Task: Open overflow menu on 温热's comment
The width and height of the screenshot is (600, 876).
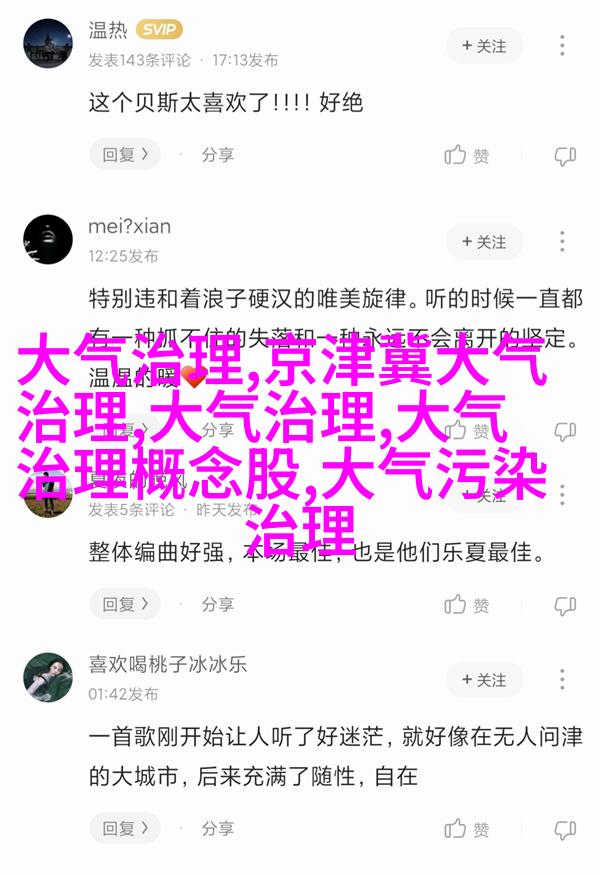Action: (563, 46)
